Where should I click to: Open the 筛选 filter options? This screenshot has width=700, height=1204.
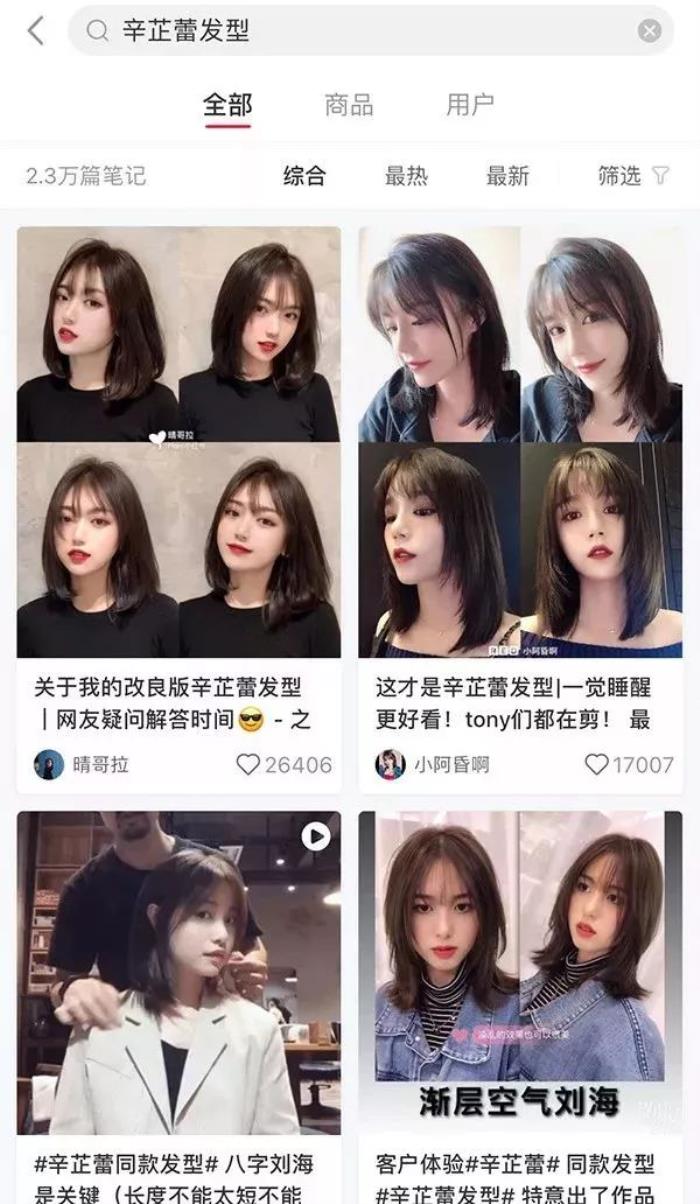point(633,176)
